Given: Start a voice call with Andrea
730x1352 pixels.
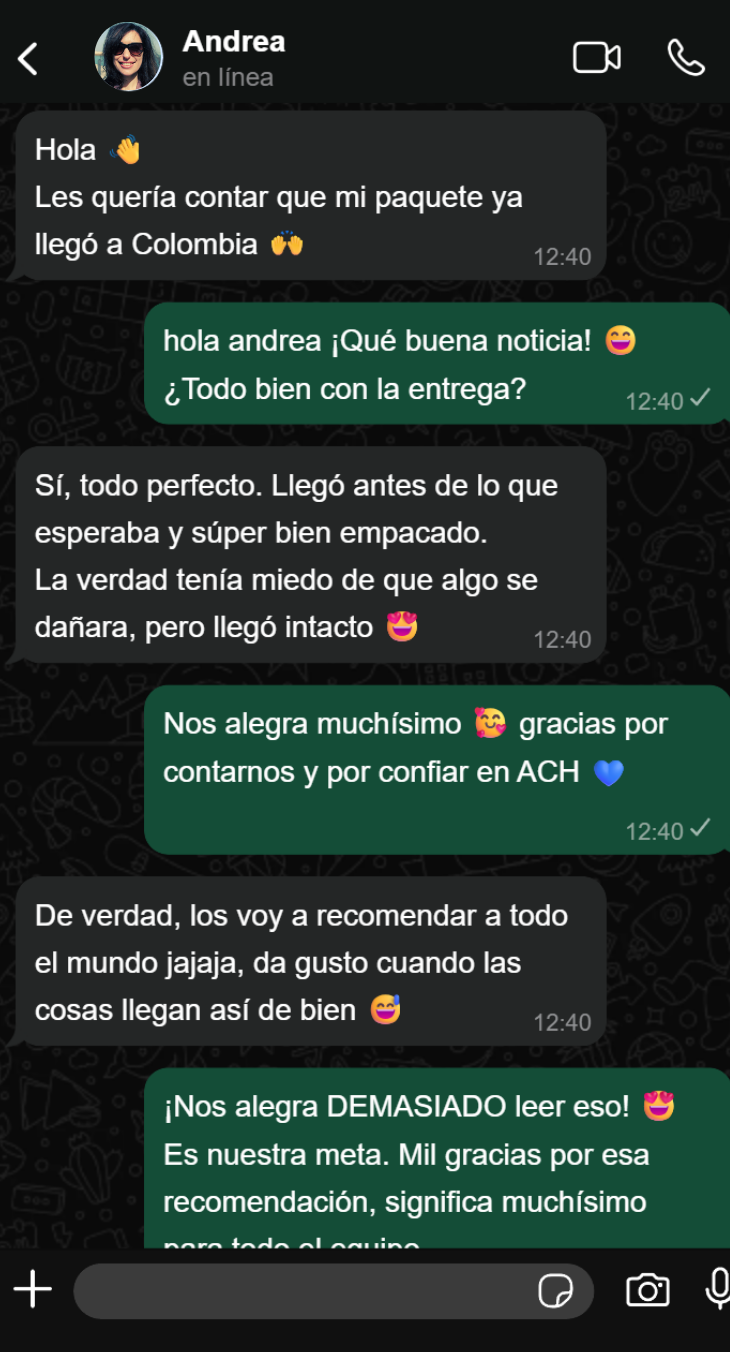Looking at the screenshot, I should [x=688, y=58].
